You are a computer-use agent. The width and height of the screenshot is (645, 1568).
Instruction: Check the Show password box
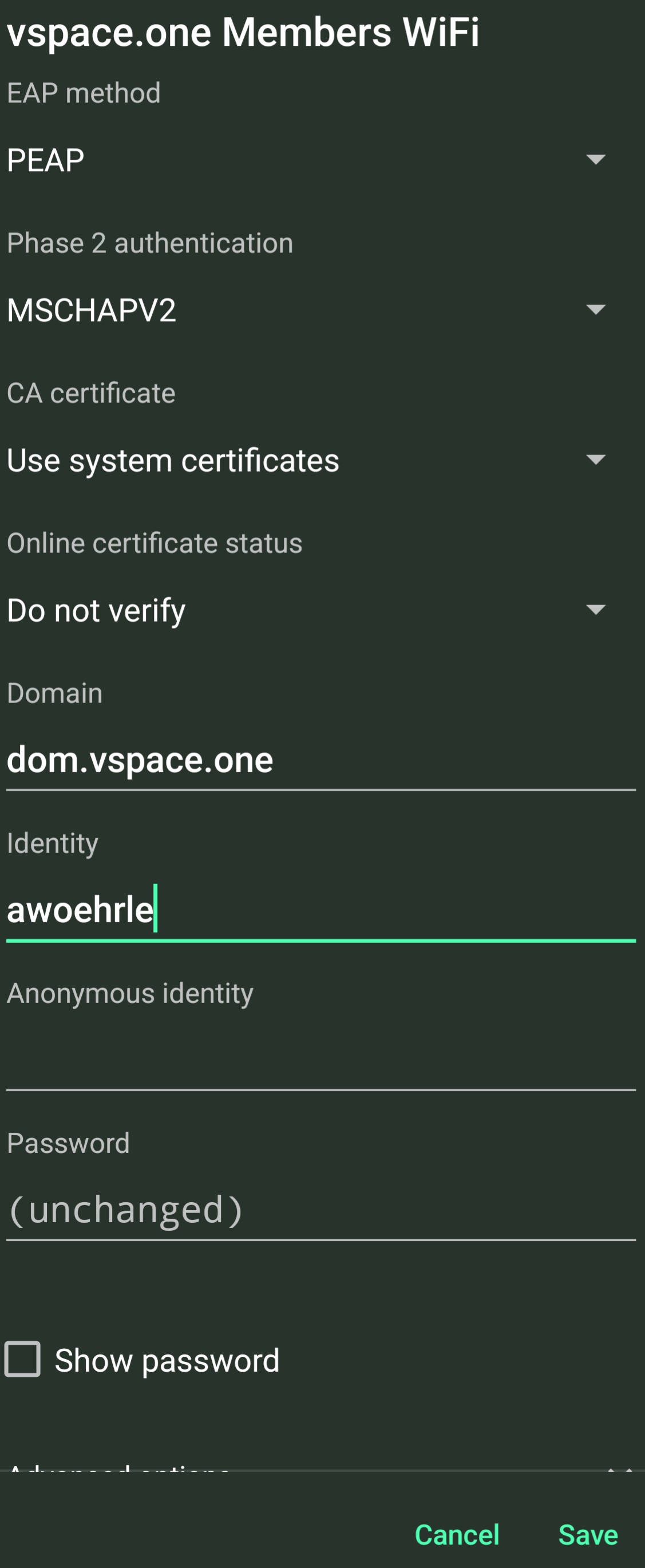[23, 1360]
